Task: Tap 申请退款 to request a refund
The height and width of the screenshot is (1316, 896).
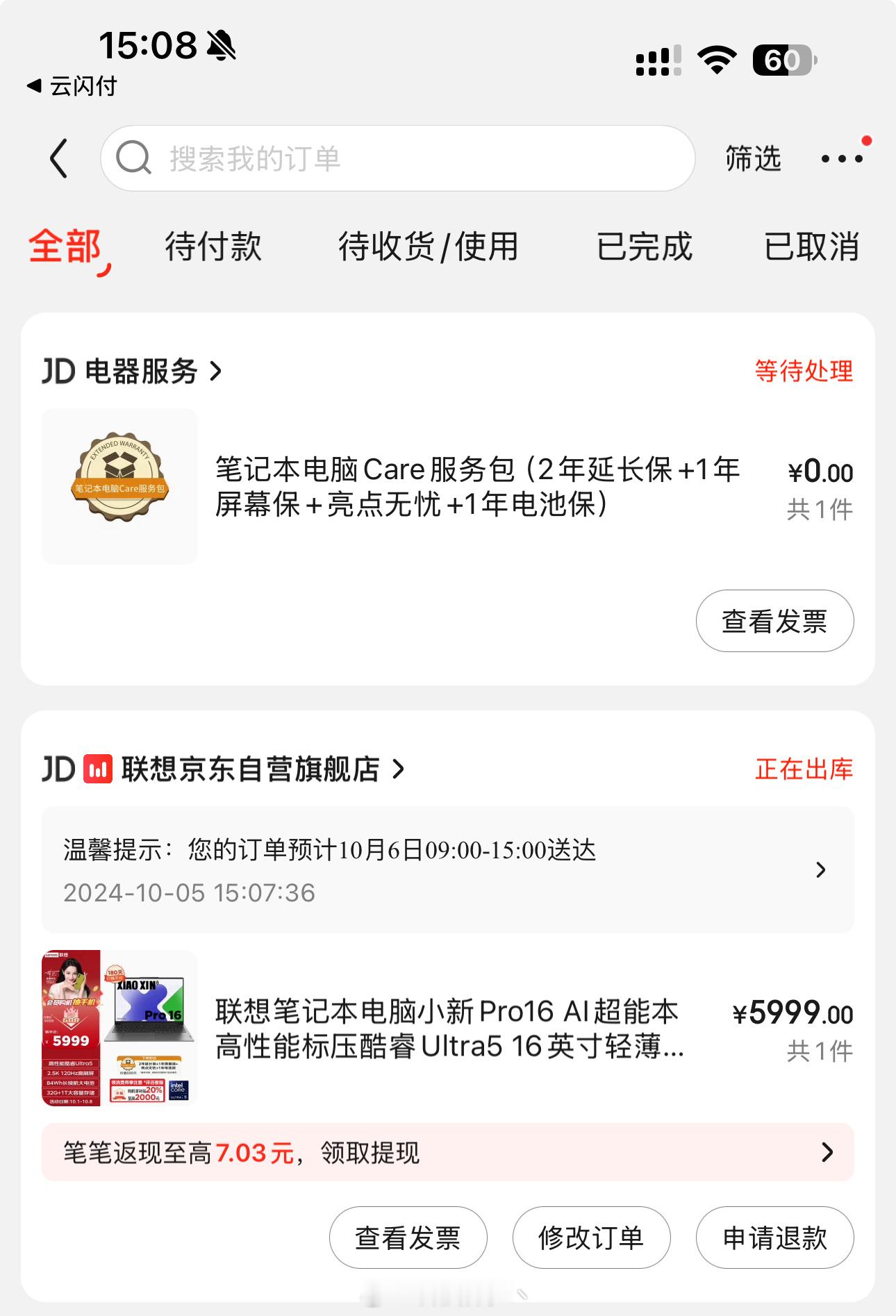Action: 774,1237
